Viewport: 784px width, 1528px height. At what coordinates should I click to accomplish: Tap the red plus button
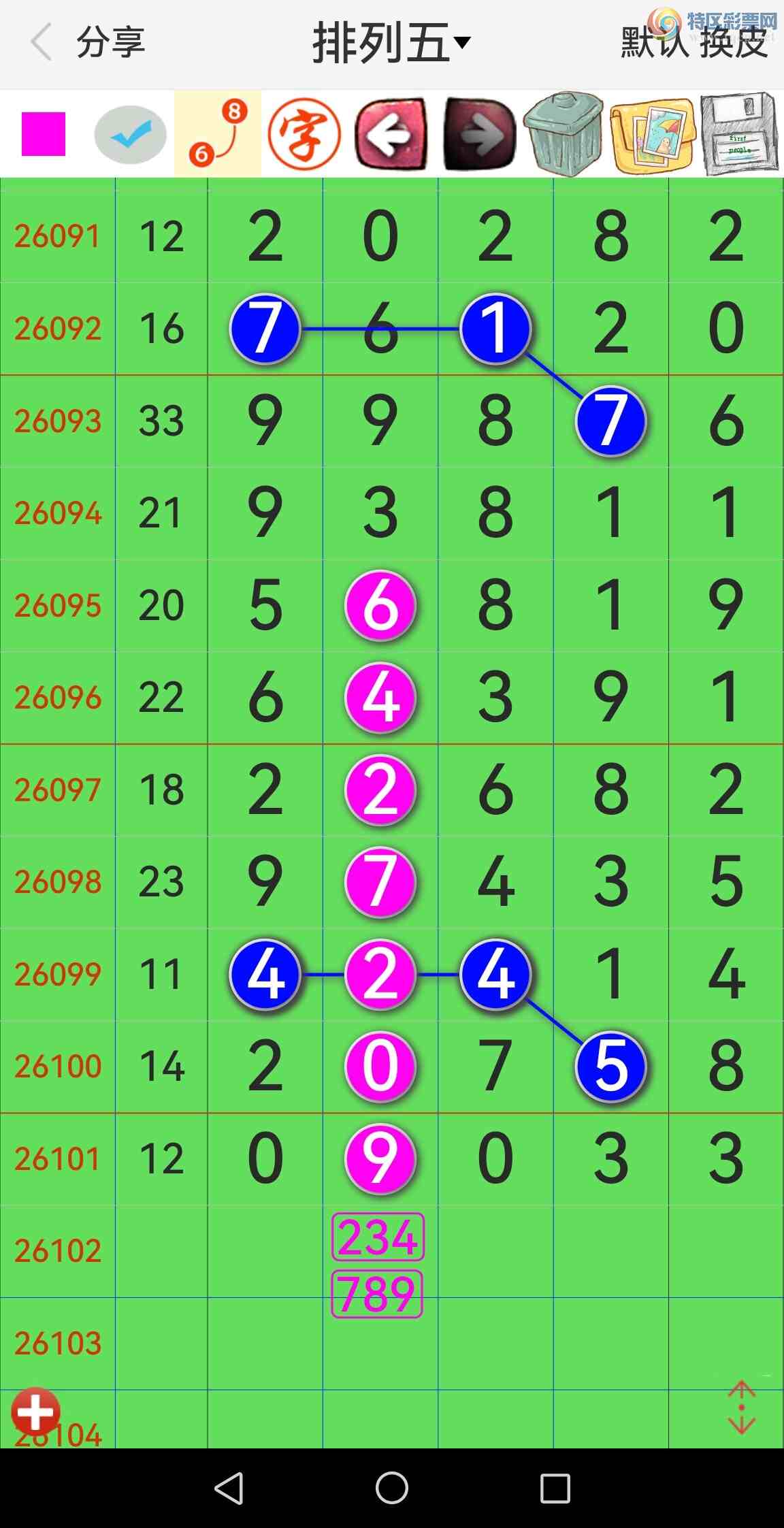tap(35, 1412)
